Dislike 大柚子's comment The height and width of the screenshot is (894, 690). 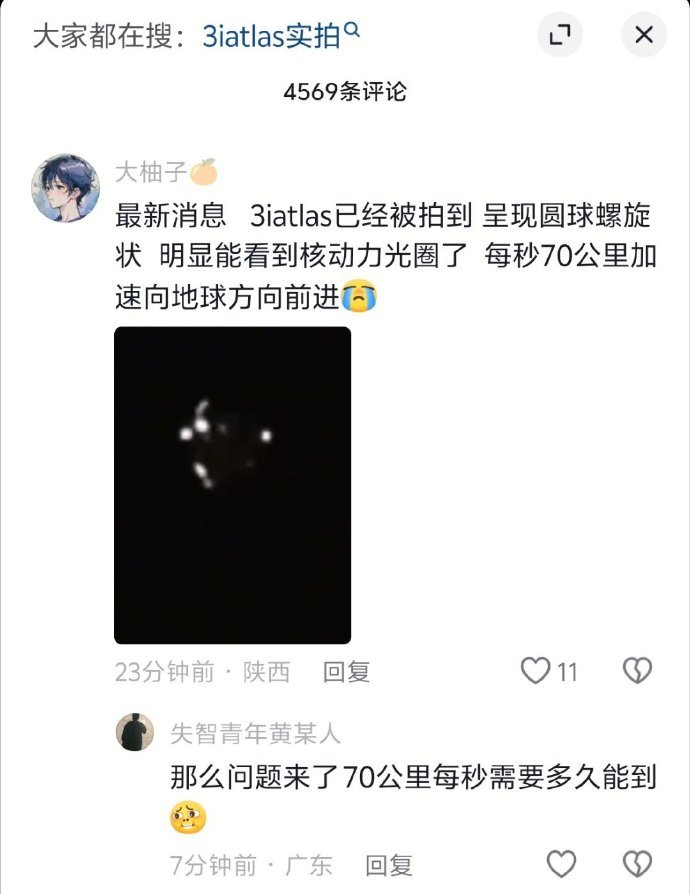point(637,671)
